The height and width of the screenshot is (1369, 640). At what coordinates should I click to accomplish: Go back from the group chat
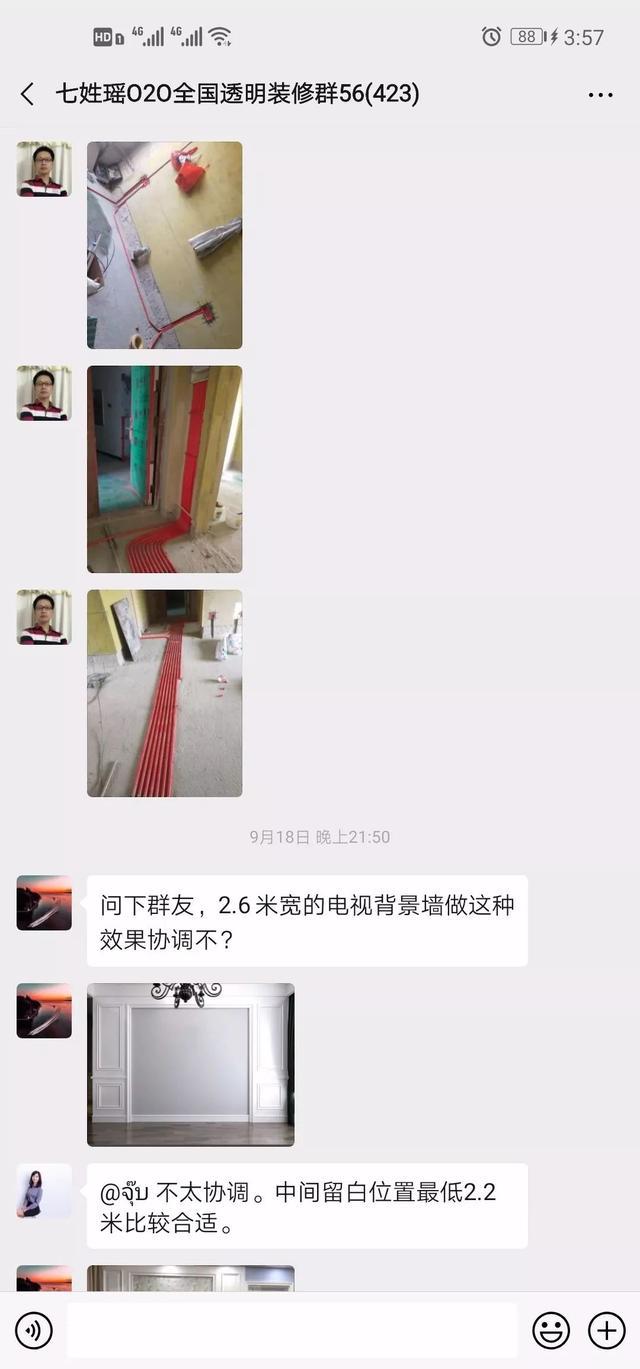tap(27, 94)
